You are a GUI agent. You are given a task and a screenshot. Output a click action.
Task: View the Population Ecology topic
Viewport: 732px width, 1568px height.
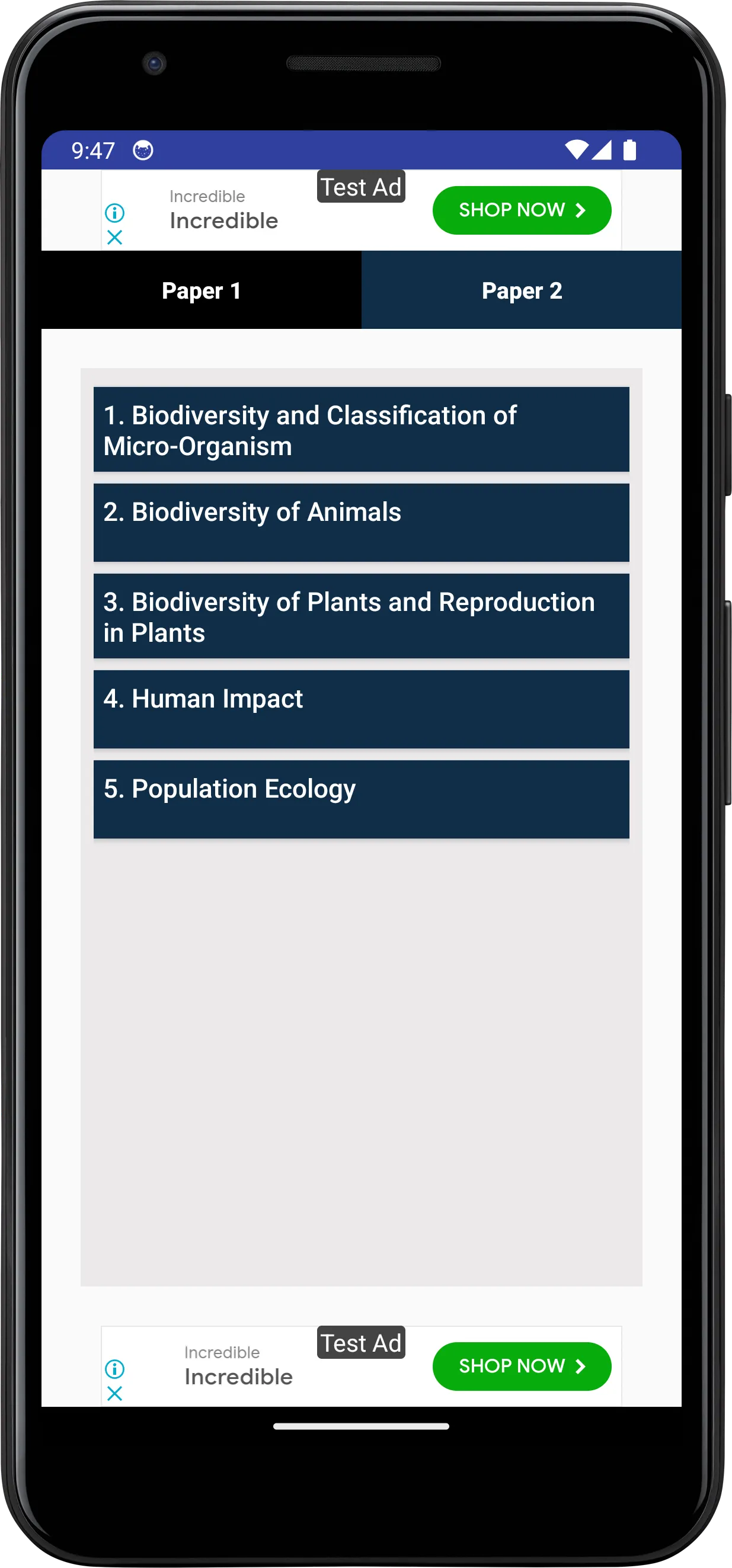(x=361, y=799)
